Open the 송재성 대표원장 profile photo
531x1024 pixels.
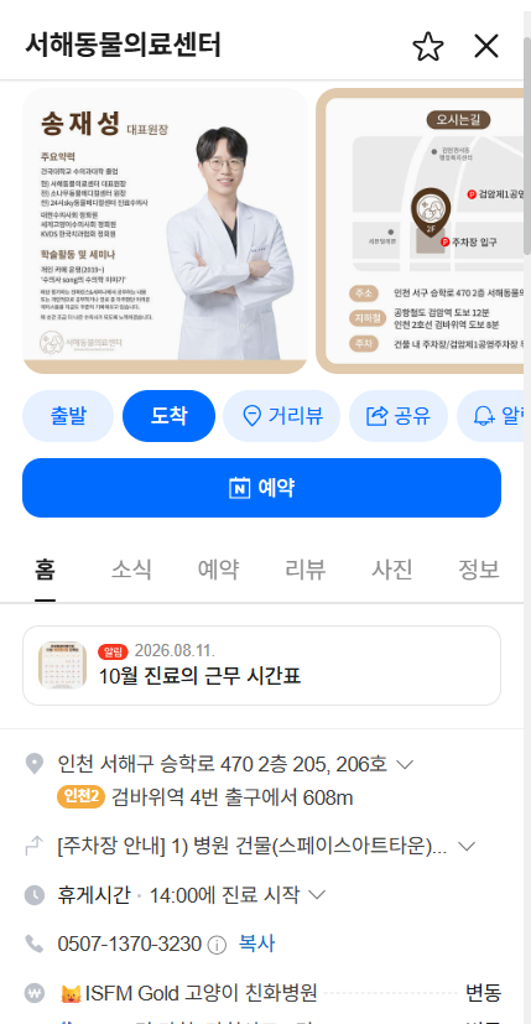coord(165,231)
